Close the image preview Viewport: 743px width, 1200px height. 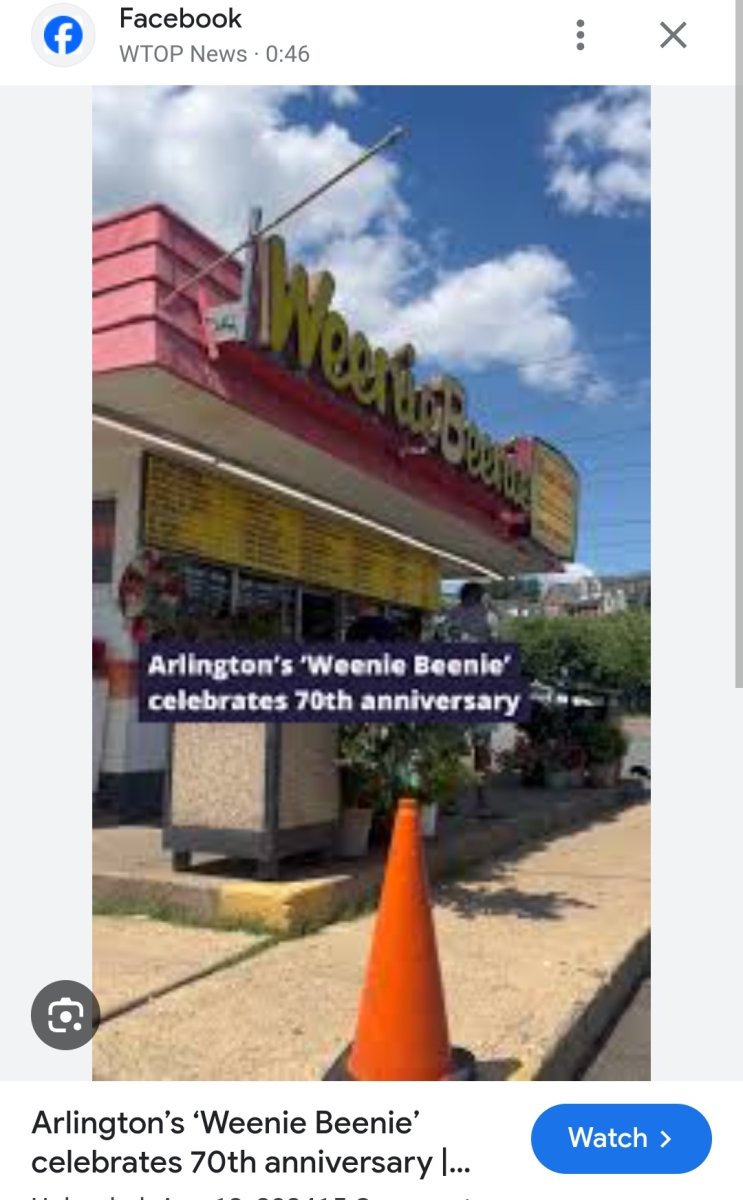coord(673,36)
